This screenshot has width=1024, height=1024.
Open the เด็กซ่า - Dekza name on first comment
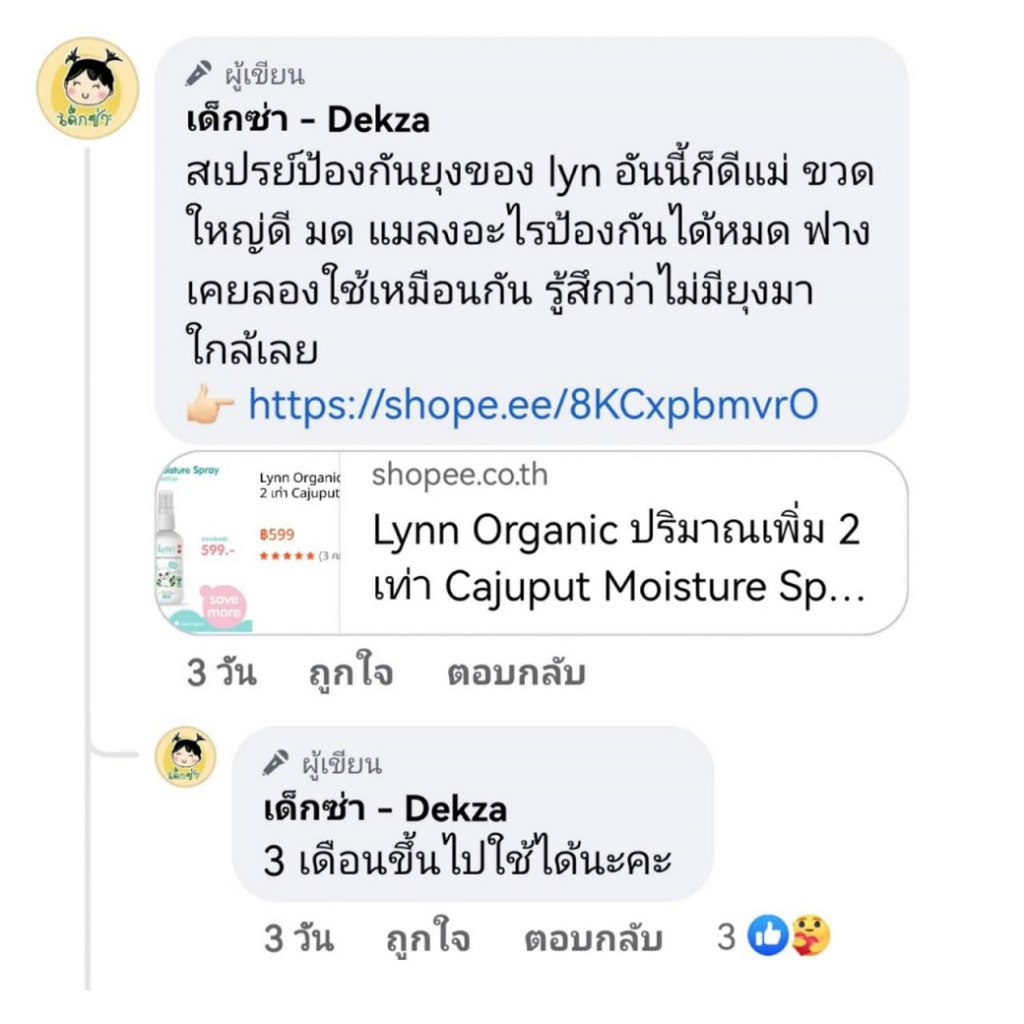[308, 120]
